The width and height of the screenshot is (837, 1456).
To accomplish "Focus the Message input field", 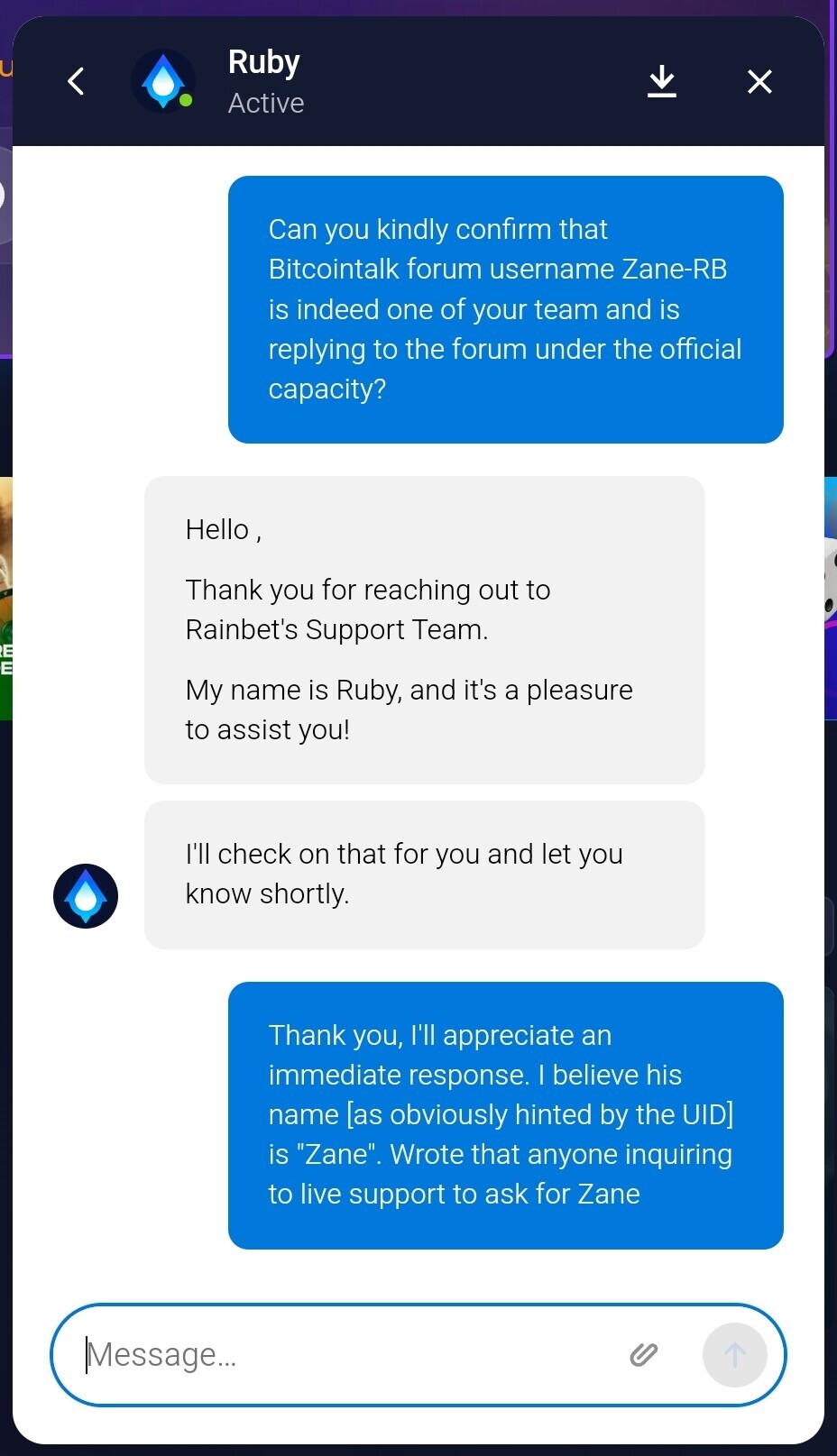I will pos(343,1354).
